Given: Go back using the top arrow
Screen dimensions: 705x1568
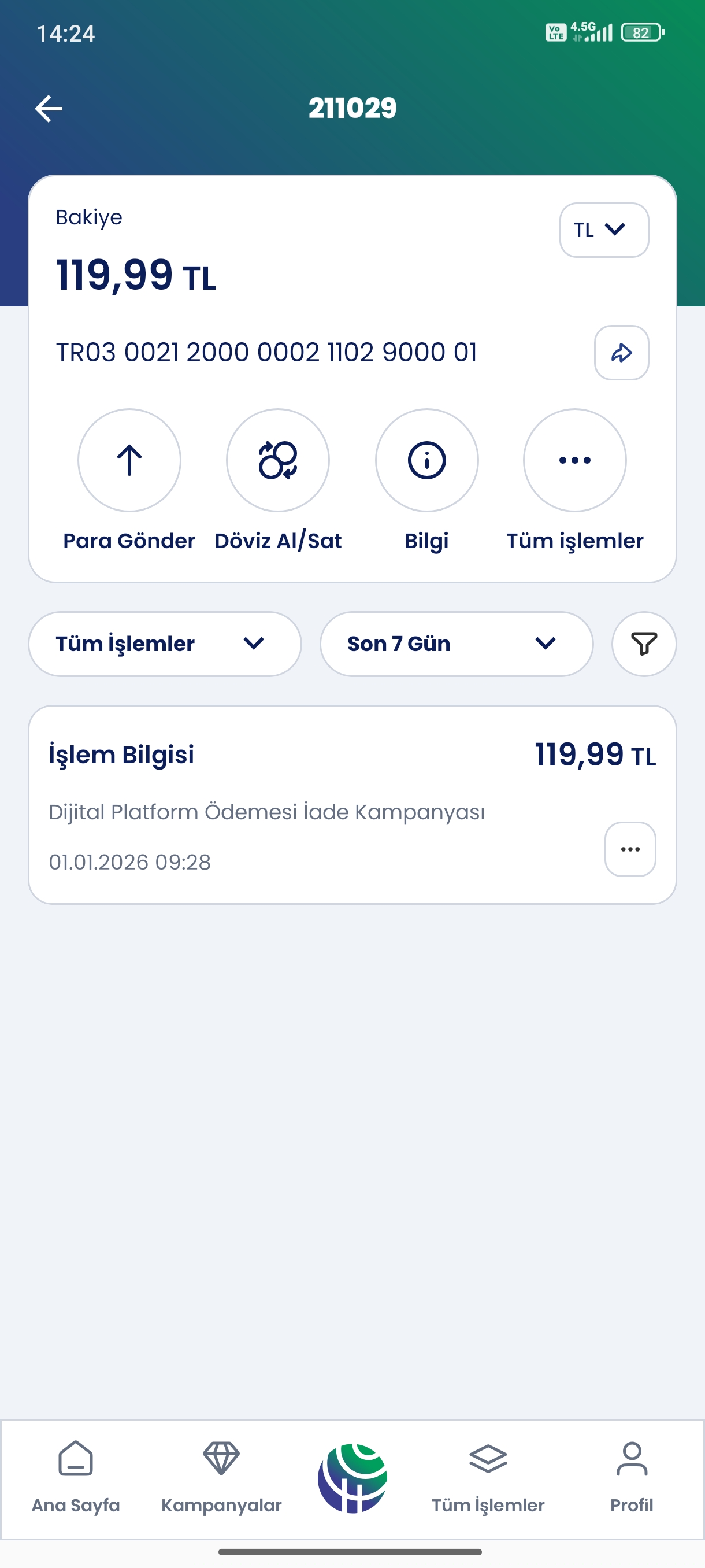Looking at the screenshot, I should click(x=49, y=109).
